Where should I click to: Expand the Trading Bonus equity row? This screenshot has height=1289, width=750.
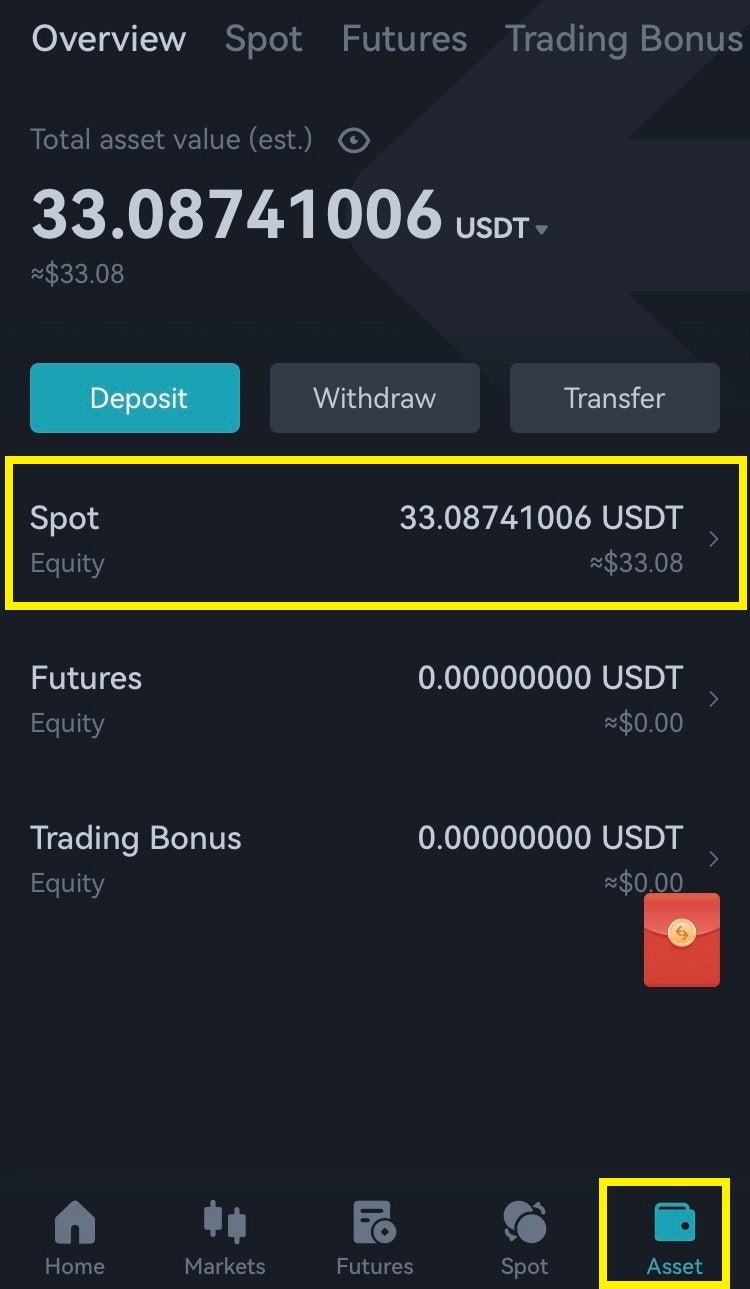pos(375,858)
